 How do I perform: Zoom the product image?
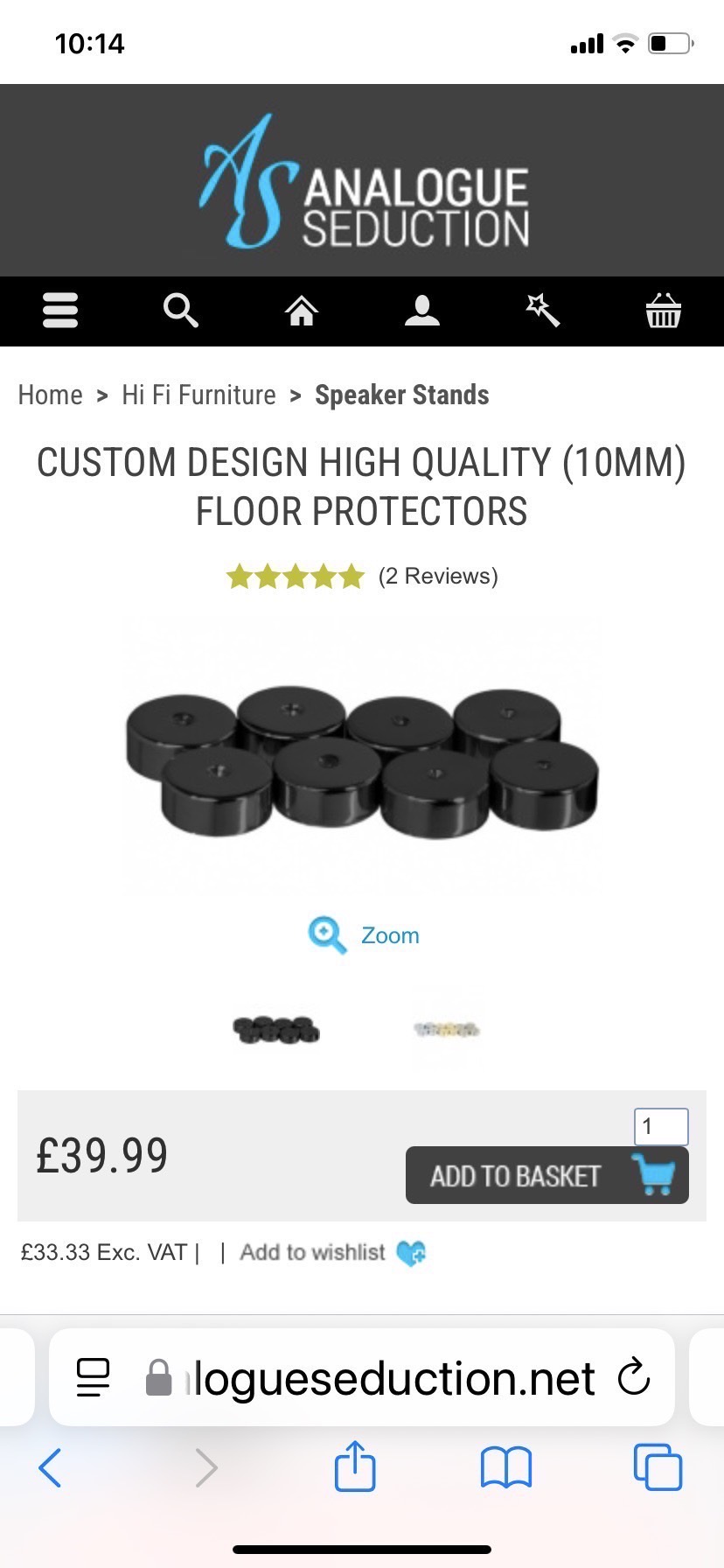tap(365, 935)
